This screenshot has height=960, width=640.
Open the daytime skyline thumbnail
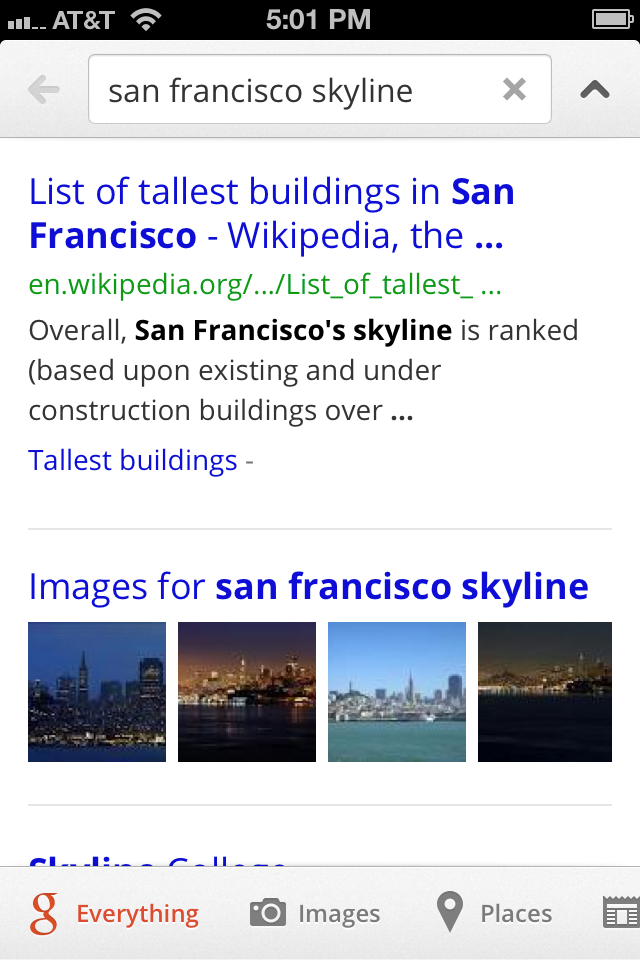(397, 692)
